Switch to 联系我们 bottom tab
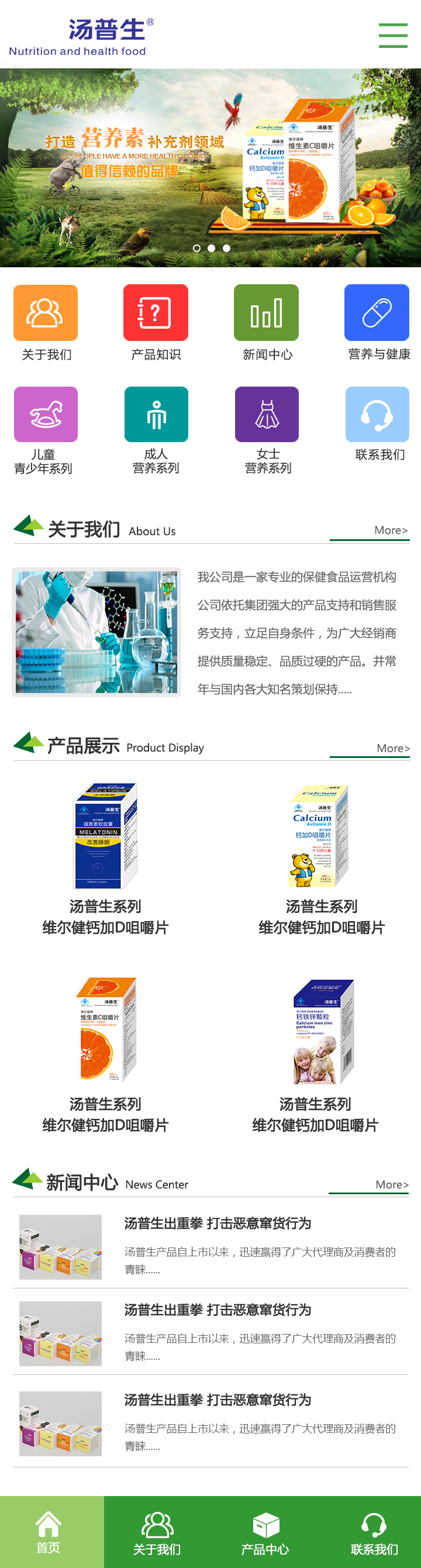The width and height of the screenshot is (421, 1568). coord(374,1533)
